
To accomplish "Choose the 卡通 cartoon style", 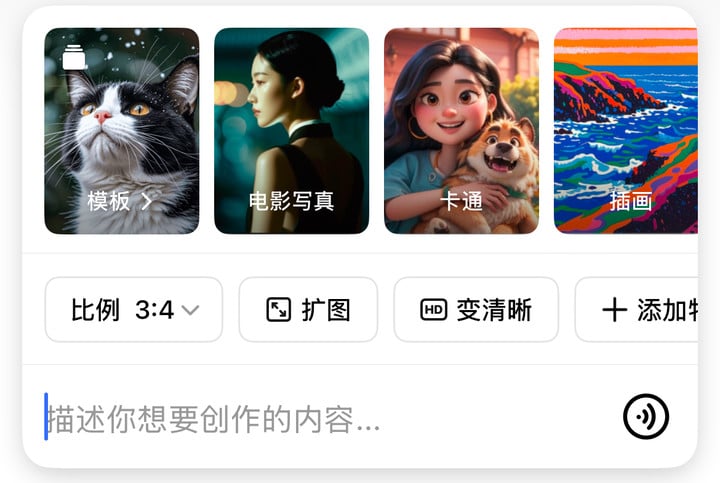I will coord(461,131).
